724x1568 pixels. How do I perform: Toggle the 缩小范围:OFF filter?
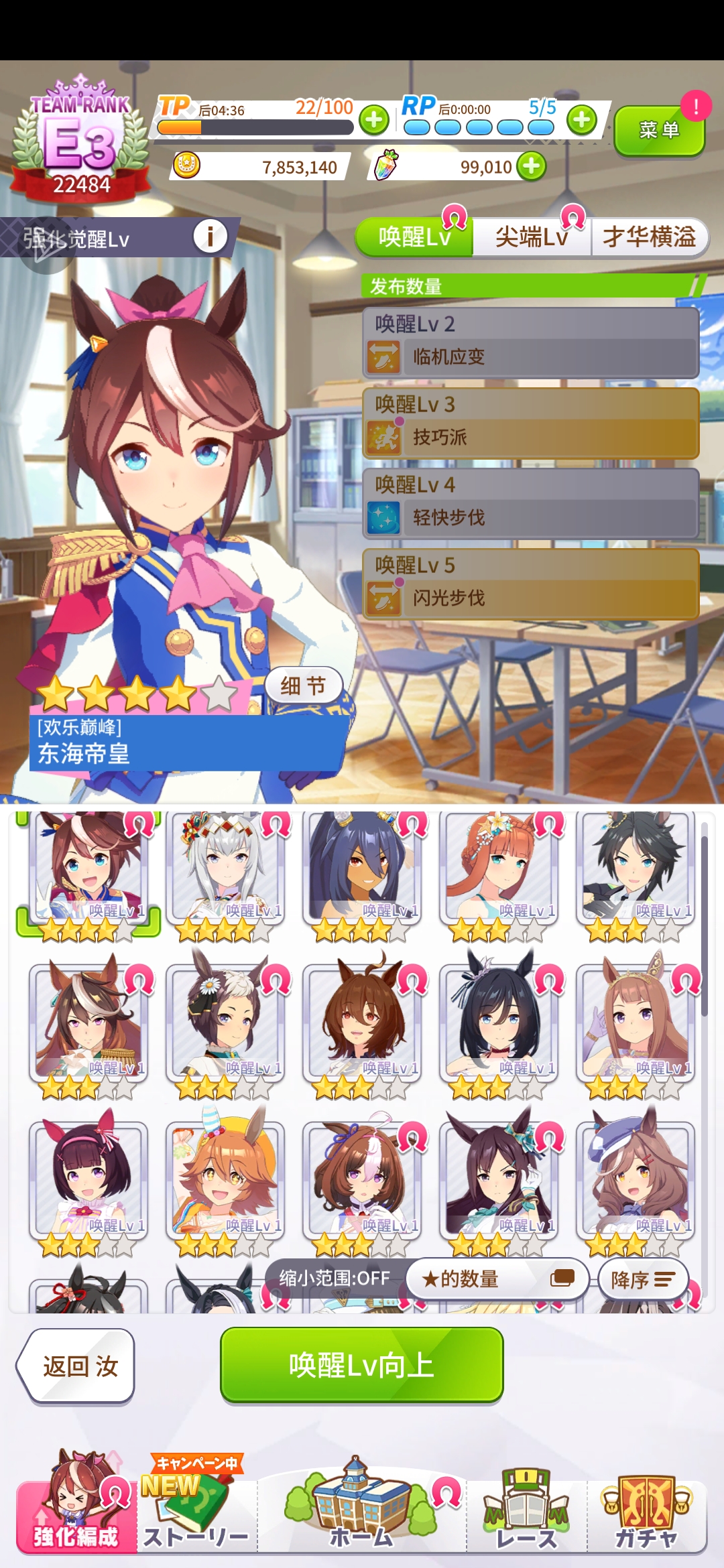tap(335, 1279)
